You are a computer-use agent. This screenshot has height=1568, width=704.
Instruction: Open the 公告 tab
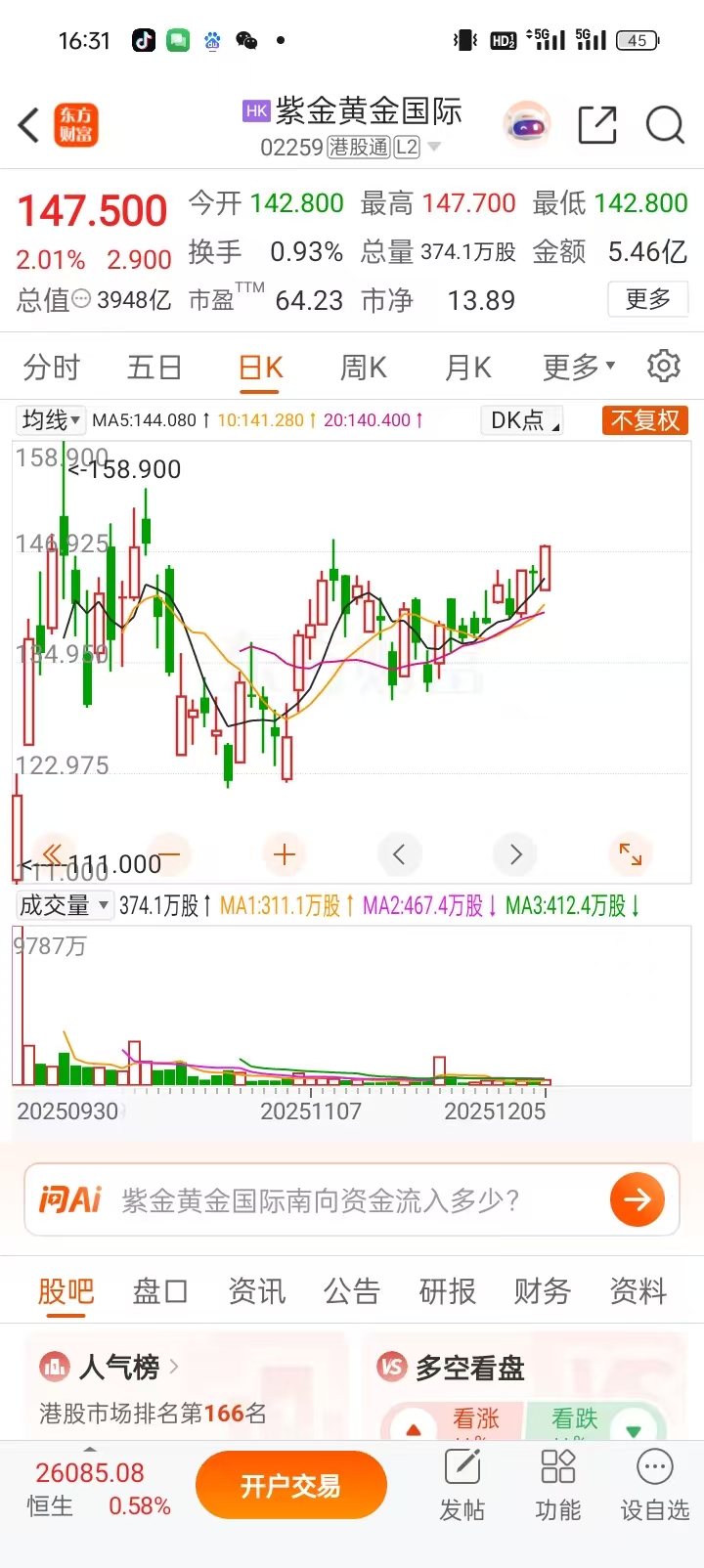point(351,1291)
